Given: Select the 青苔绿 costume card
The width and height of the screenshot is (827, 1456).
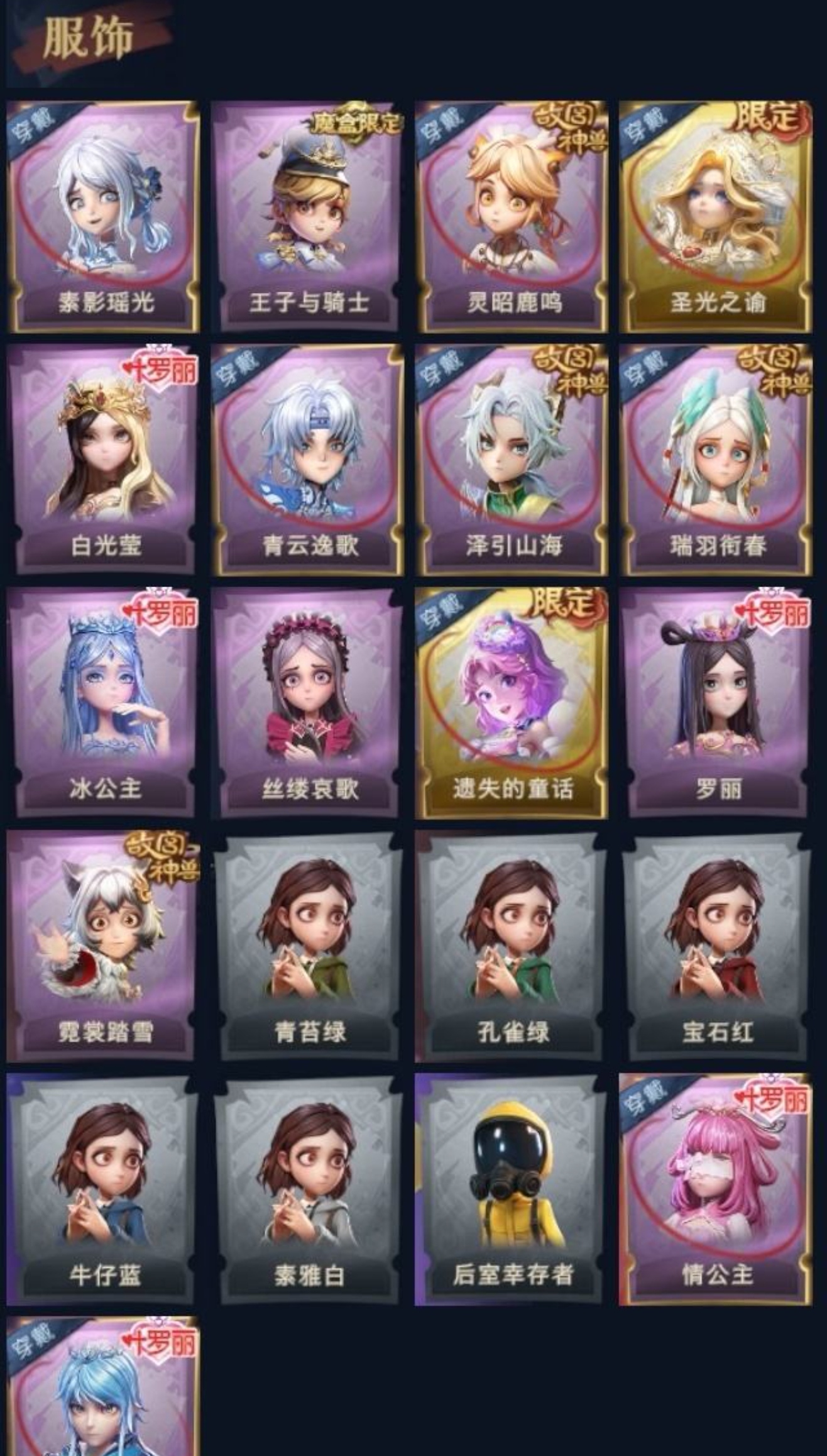Looking at the screenshot, I should 307,946.
